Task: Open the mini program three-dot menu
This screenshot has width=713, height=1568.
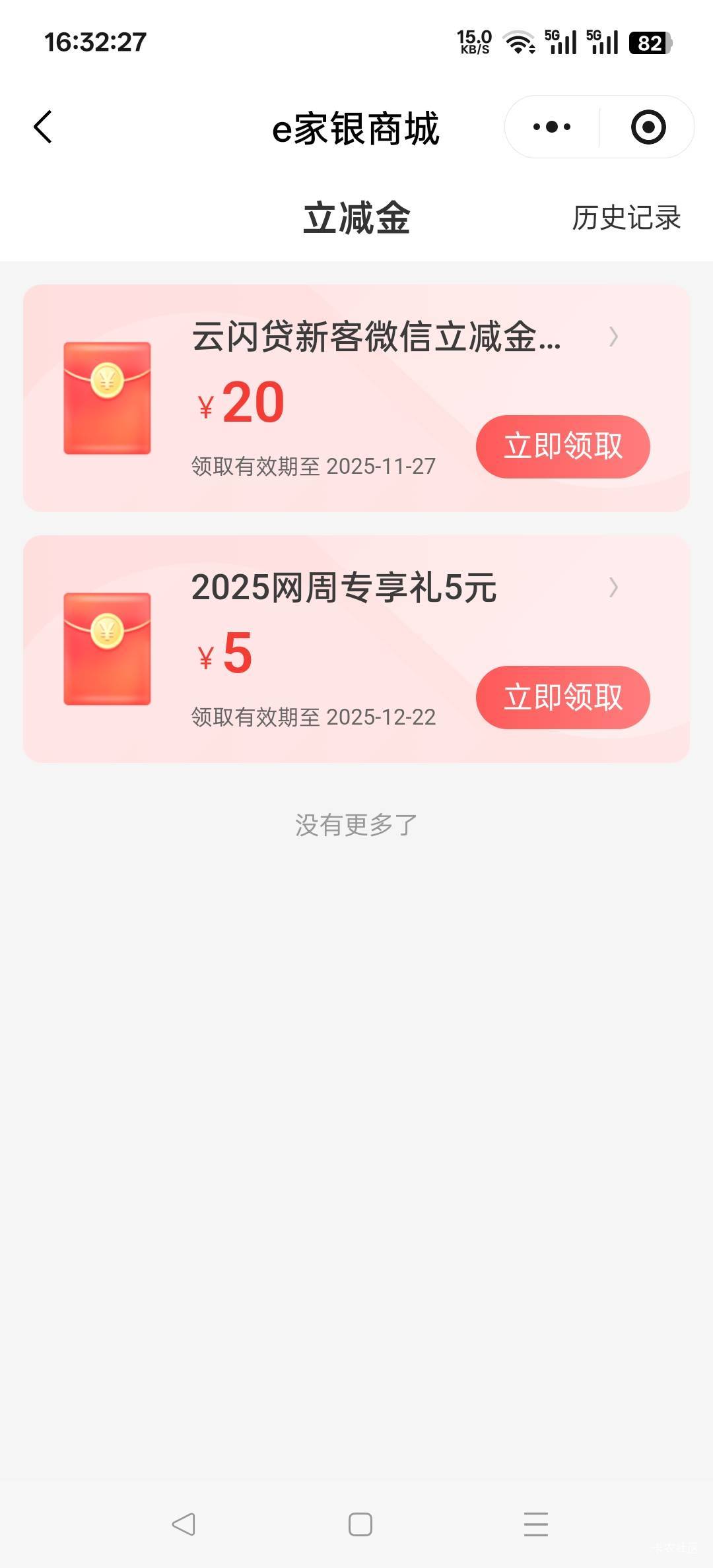Action: [552, 127]
